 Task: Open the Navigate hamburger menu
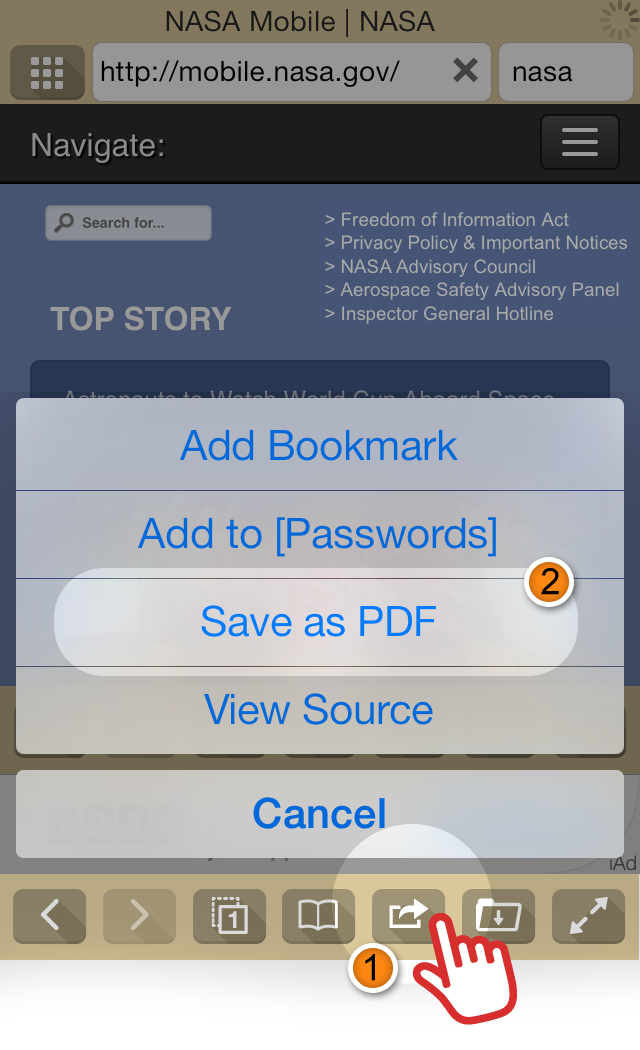point(580,142)
